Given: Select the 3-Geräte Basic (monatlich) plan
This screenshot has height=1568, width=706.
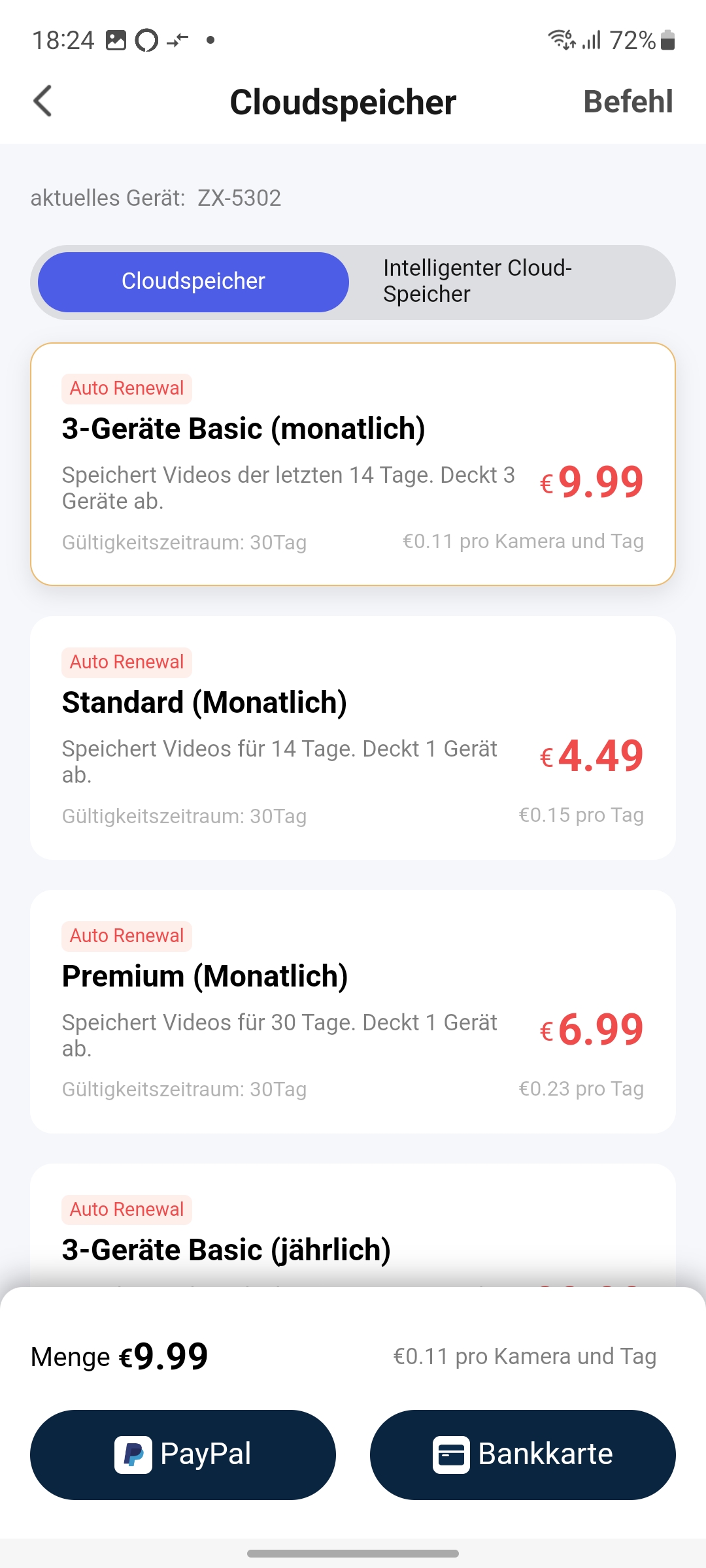Looking at the screenshot, I should [x=353, y=464].
